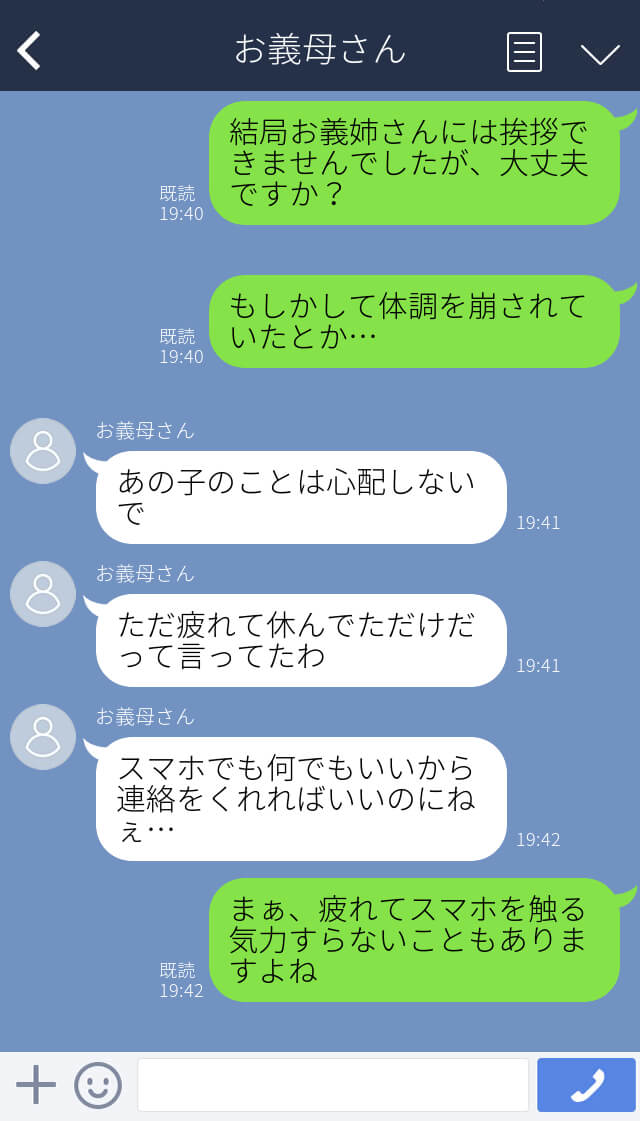Viewport: 640px width, 1121px height.
Task: Start a call with the phone button
Action: click(x=586, y=1085)
